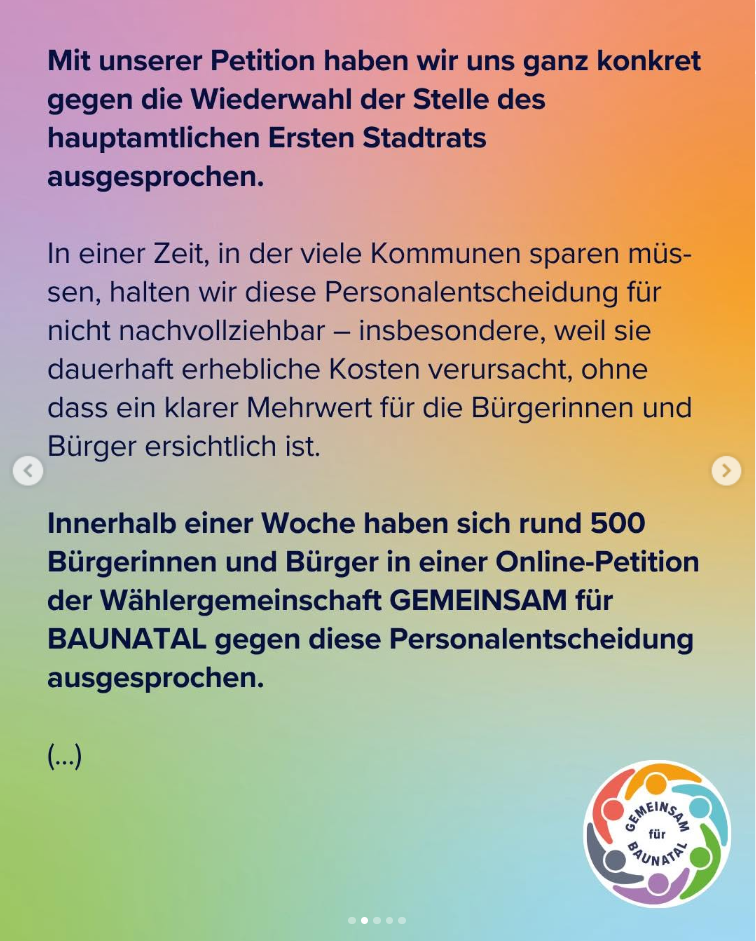
Task: Go back to the previous carousel slide
Action: pyautogui.click(x=28, y=470)
